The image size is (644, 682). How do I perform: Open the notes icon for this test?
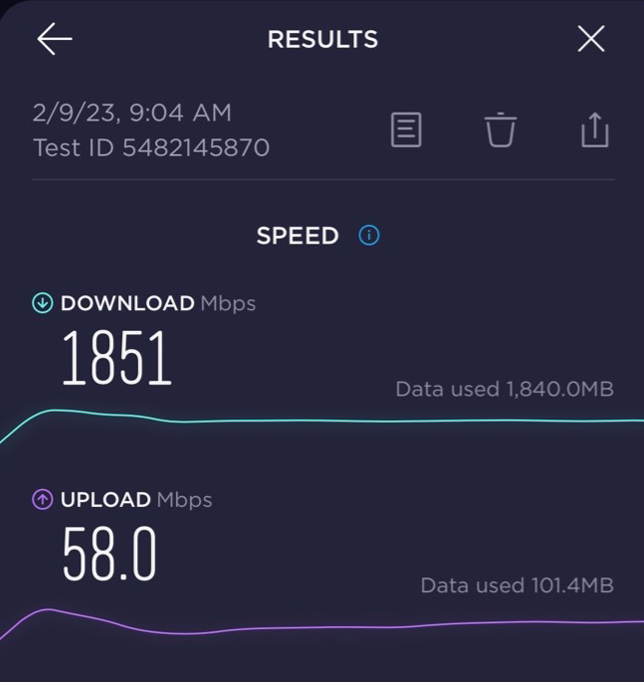coord(406,130)
